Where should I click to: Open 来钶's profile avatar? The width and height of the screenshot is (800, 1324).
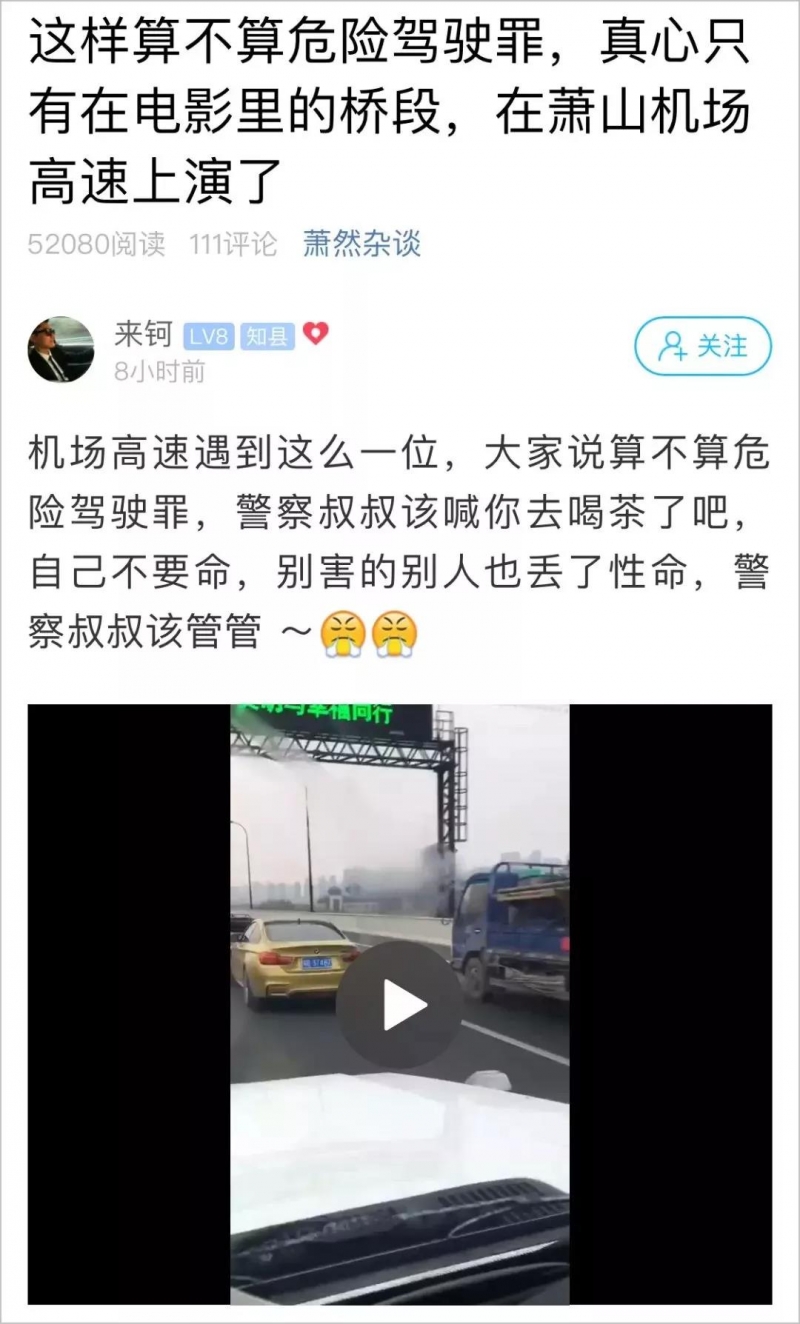click(x=60, y=350)
